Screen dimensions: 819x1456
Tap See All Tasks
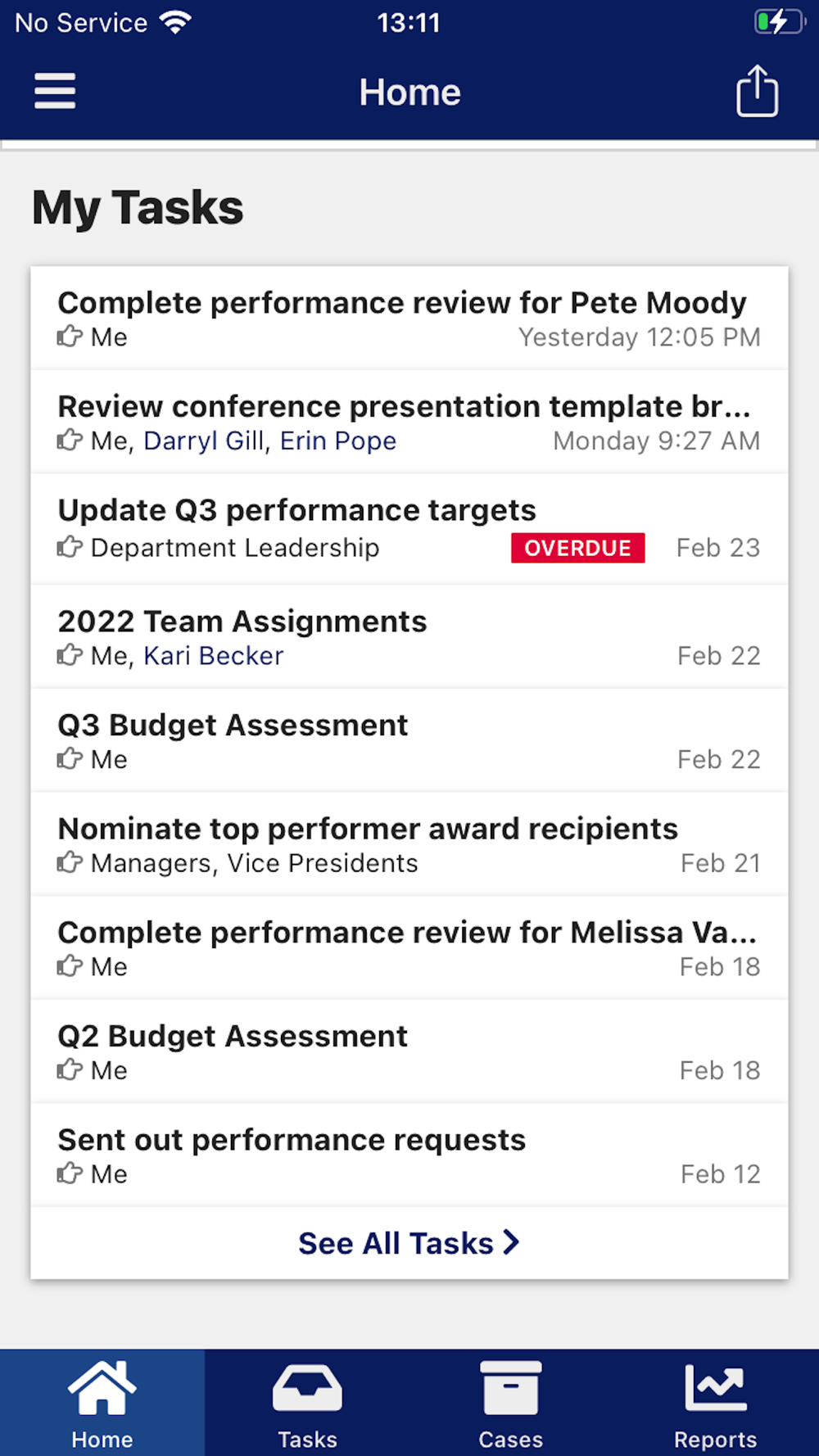tap(409, 1243)
